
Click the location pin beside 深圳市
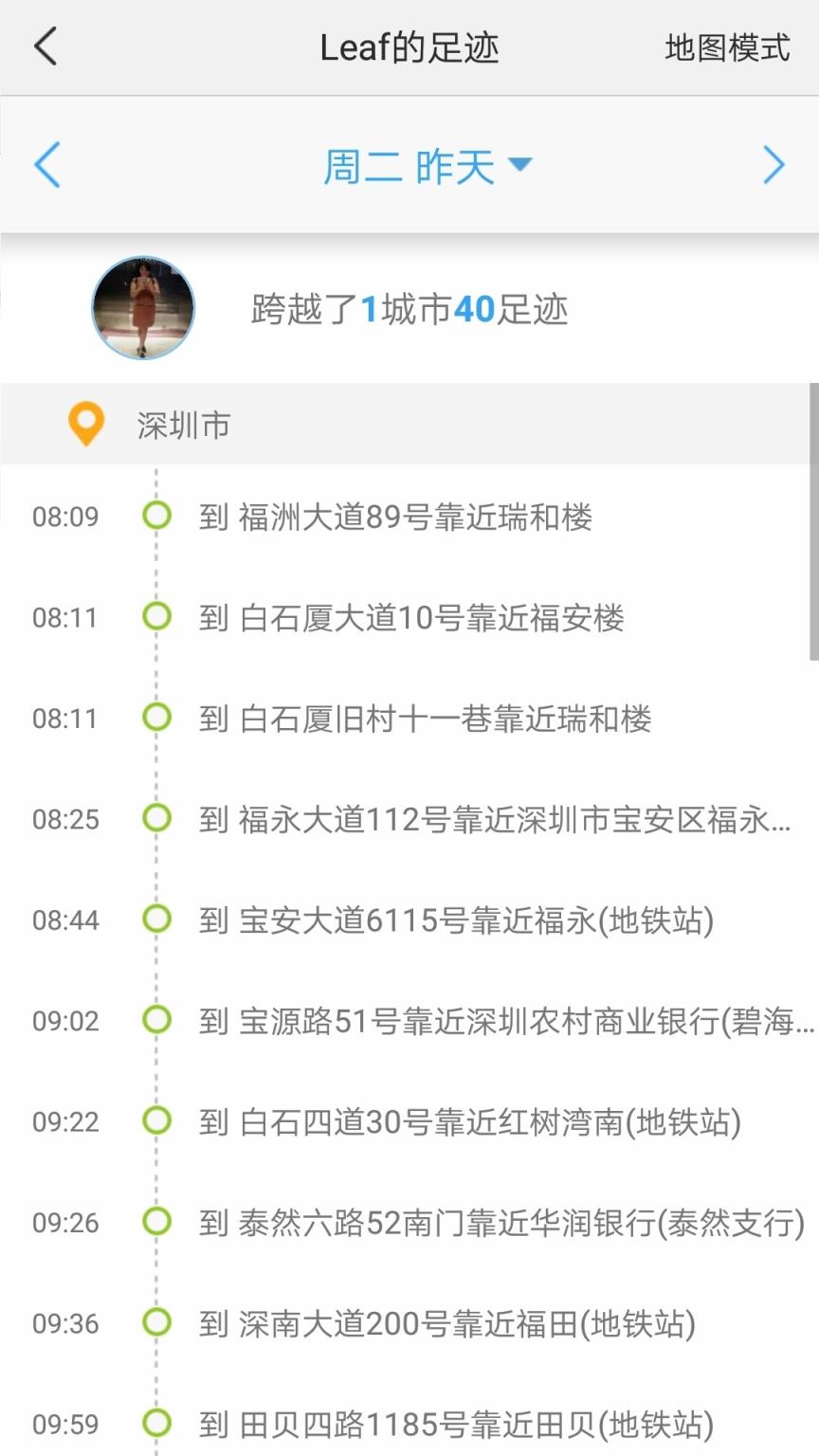[x=86, y=425]
